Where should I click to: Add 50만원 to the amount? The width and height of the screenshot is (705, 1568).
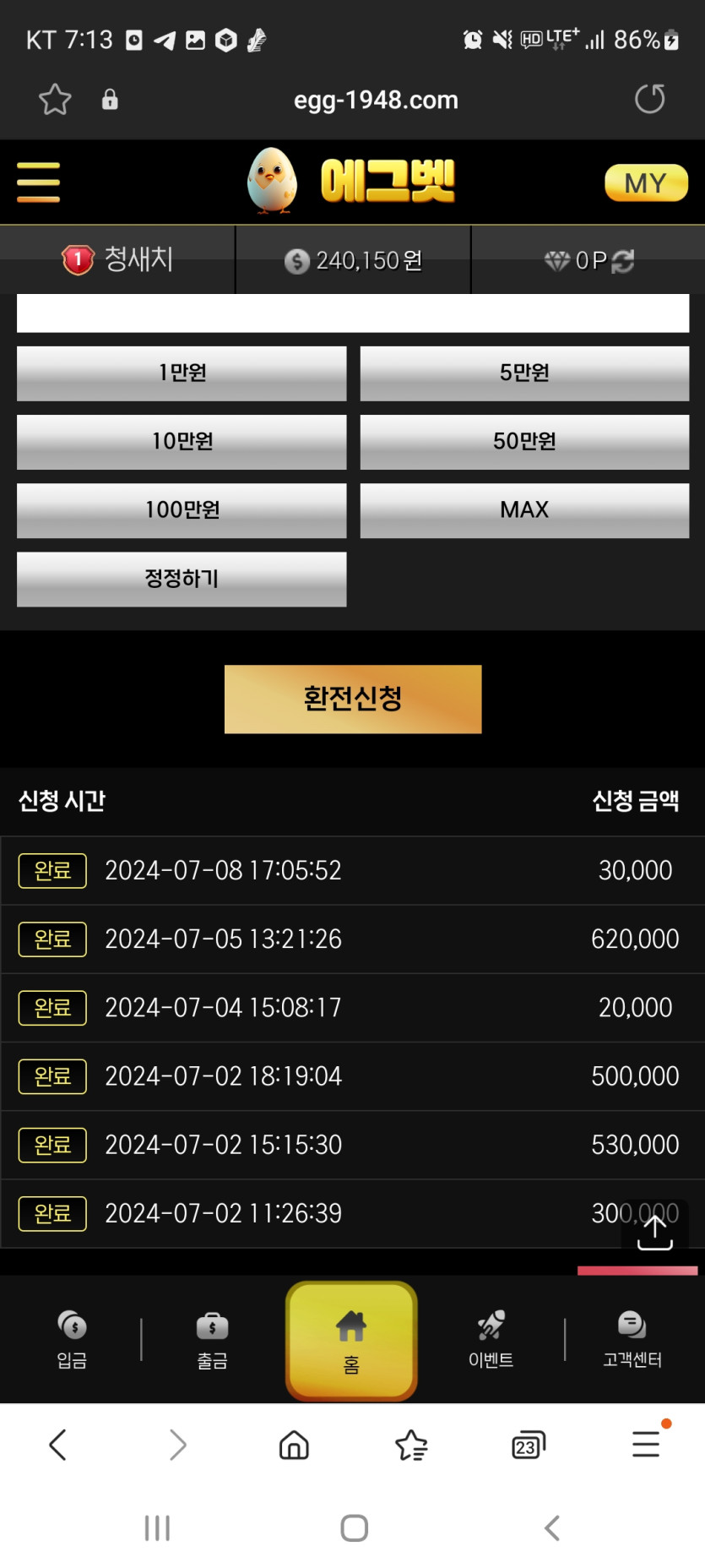click(x=524, y=441)
